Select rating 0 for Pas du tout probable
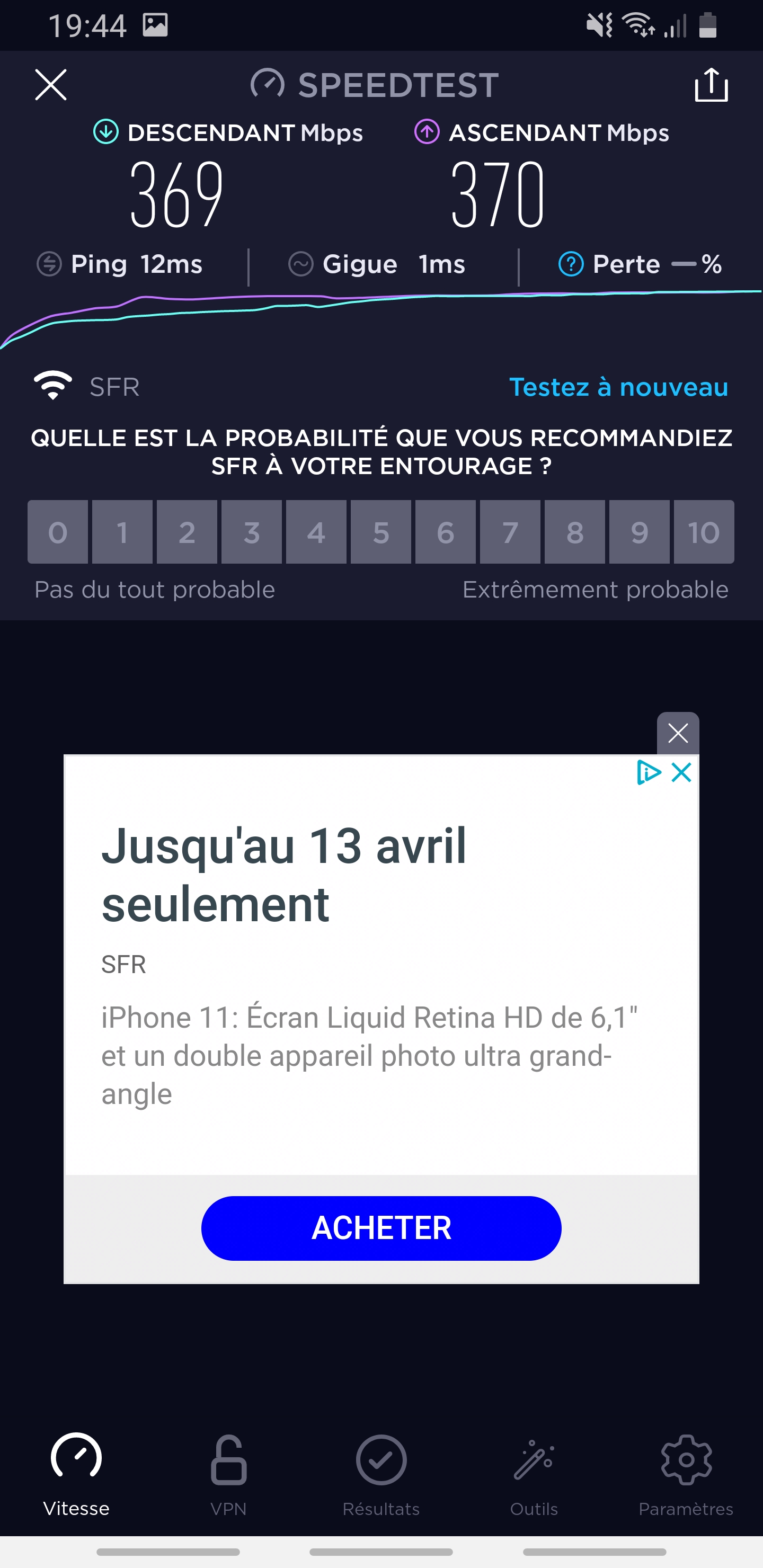The height and width of the screenshot is (1568, 763). [x=57, y=532]
